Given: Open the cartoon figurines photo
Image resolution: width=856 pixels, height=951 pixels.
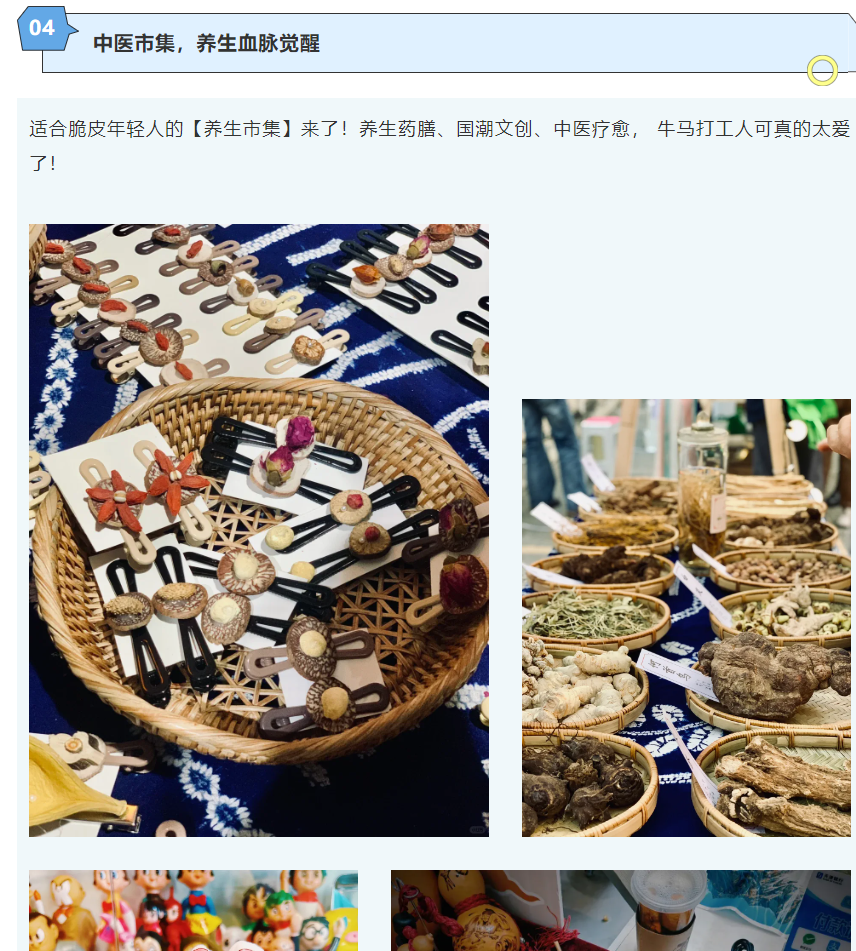Looking at the screenshot, I should [x=193, y=910].
